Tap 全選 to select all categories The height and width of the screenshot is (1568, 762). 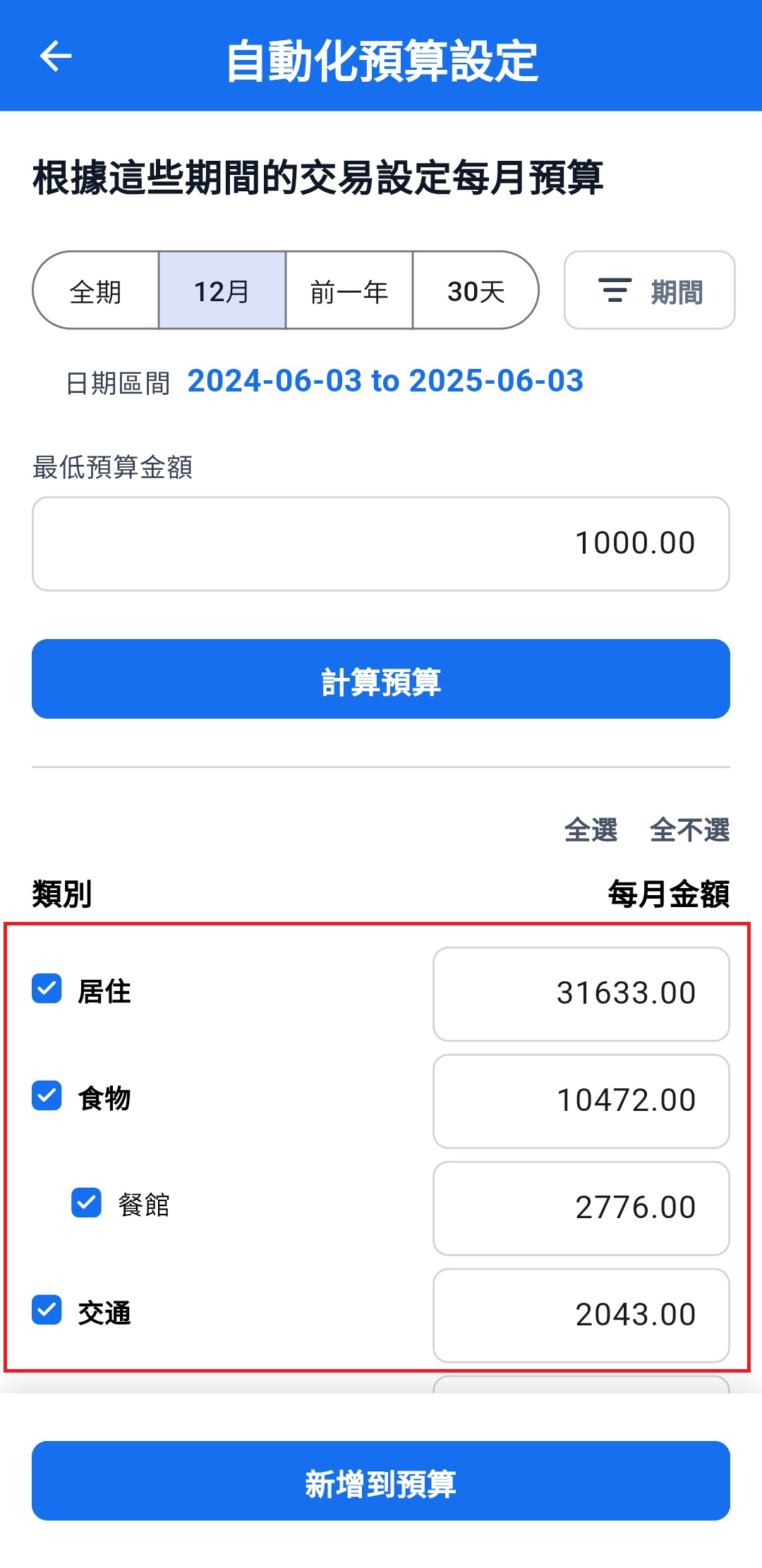(x=591, y=830)
